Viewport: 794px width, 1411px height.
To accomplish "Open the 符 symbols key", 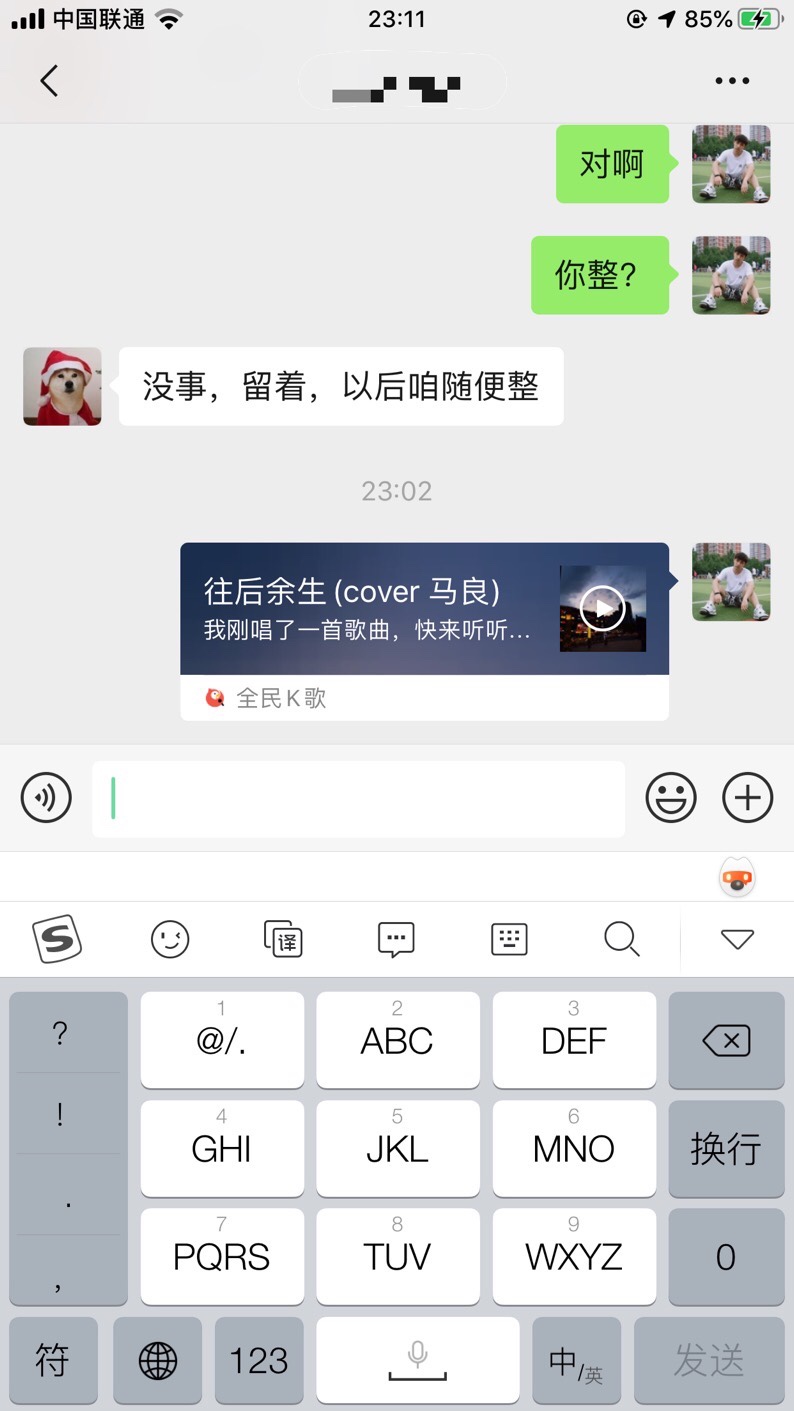I will [53, 1360].
